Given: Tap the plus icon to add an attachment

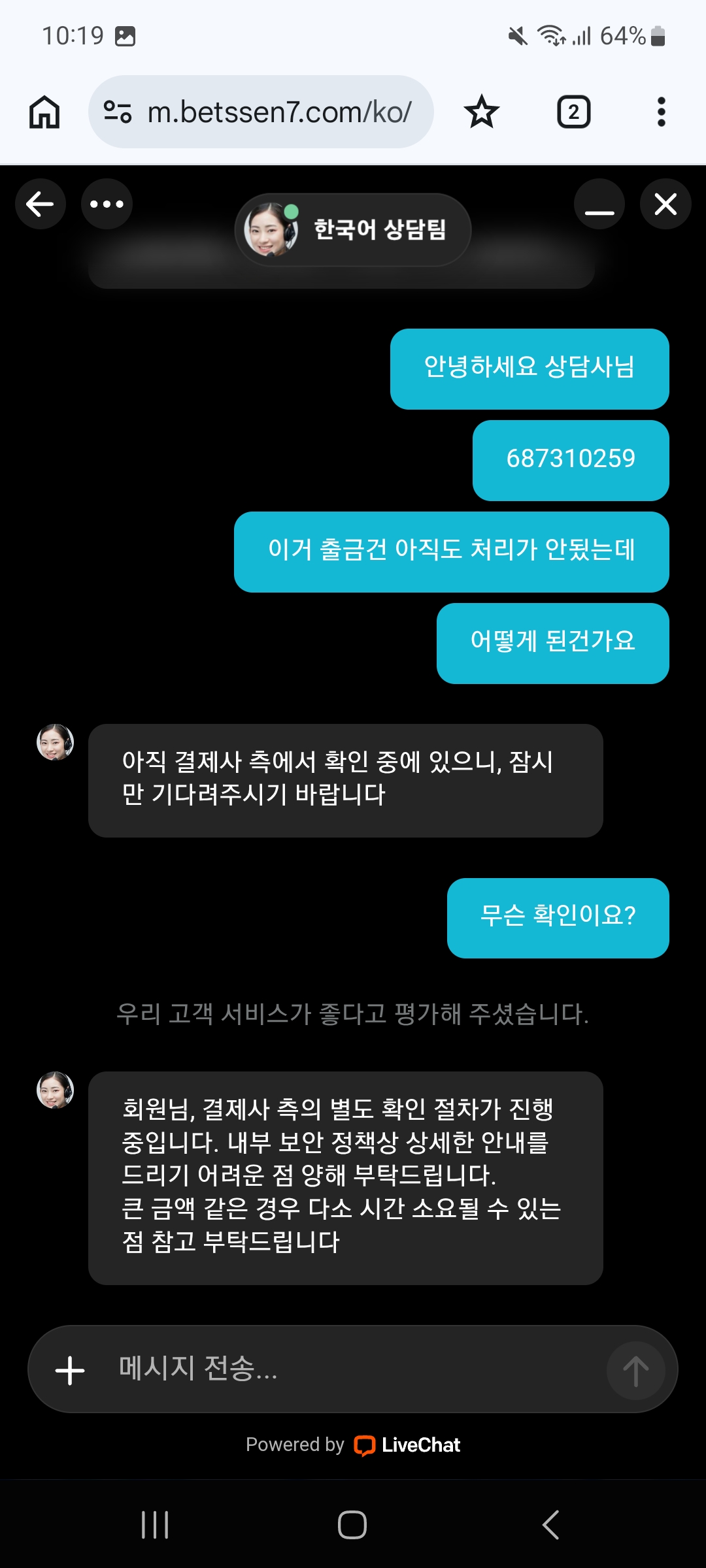Looking at the screenshot, I should pyautogui.click(x=70, y=1370).
